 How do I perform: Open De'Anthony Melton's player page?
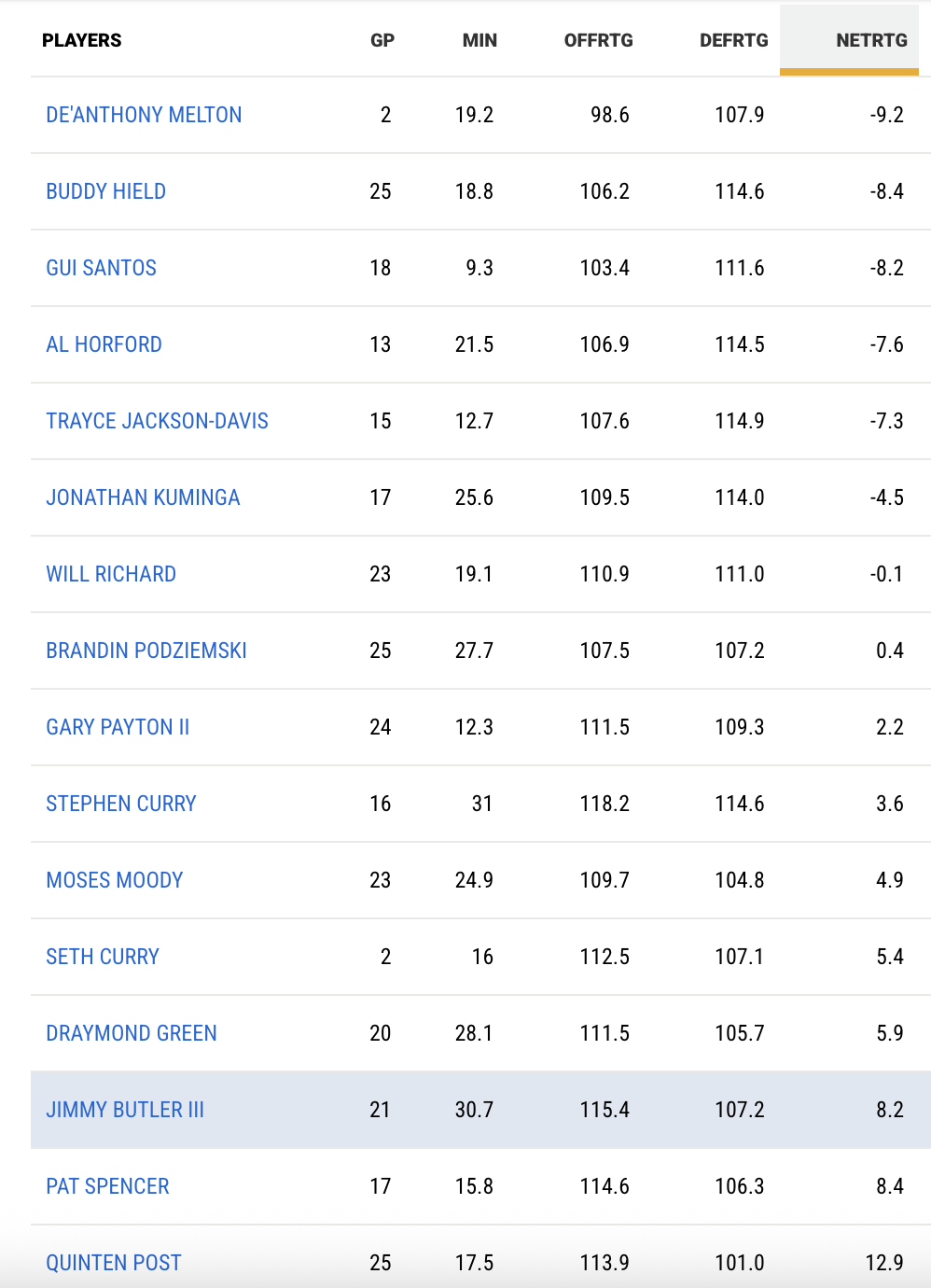(x=144, y=115)
